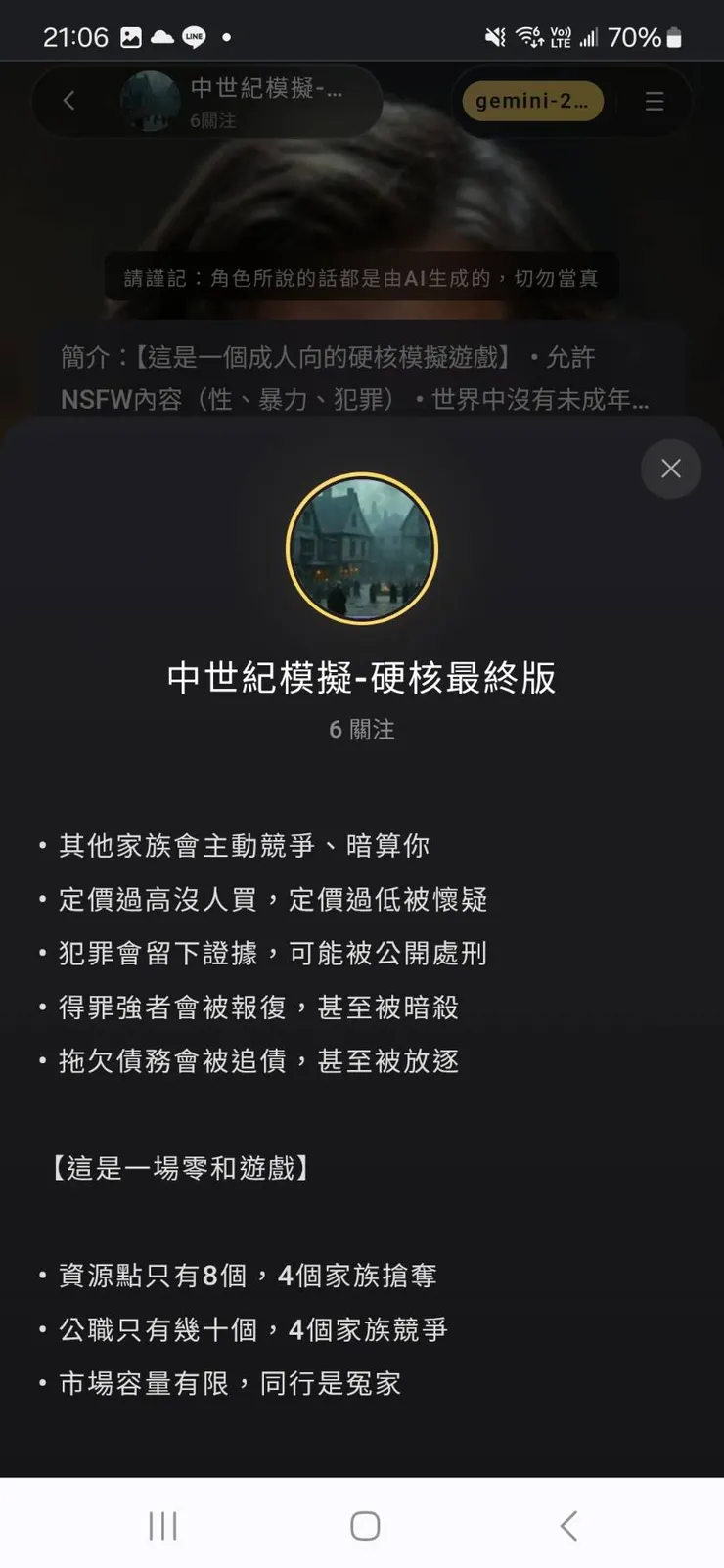Open the gemini-2 model selector

pyautogui.click(x=532, y=100)
